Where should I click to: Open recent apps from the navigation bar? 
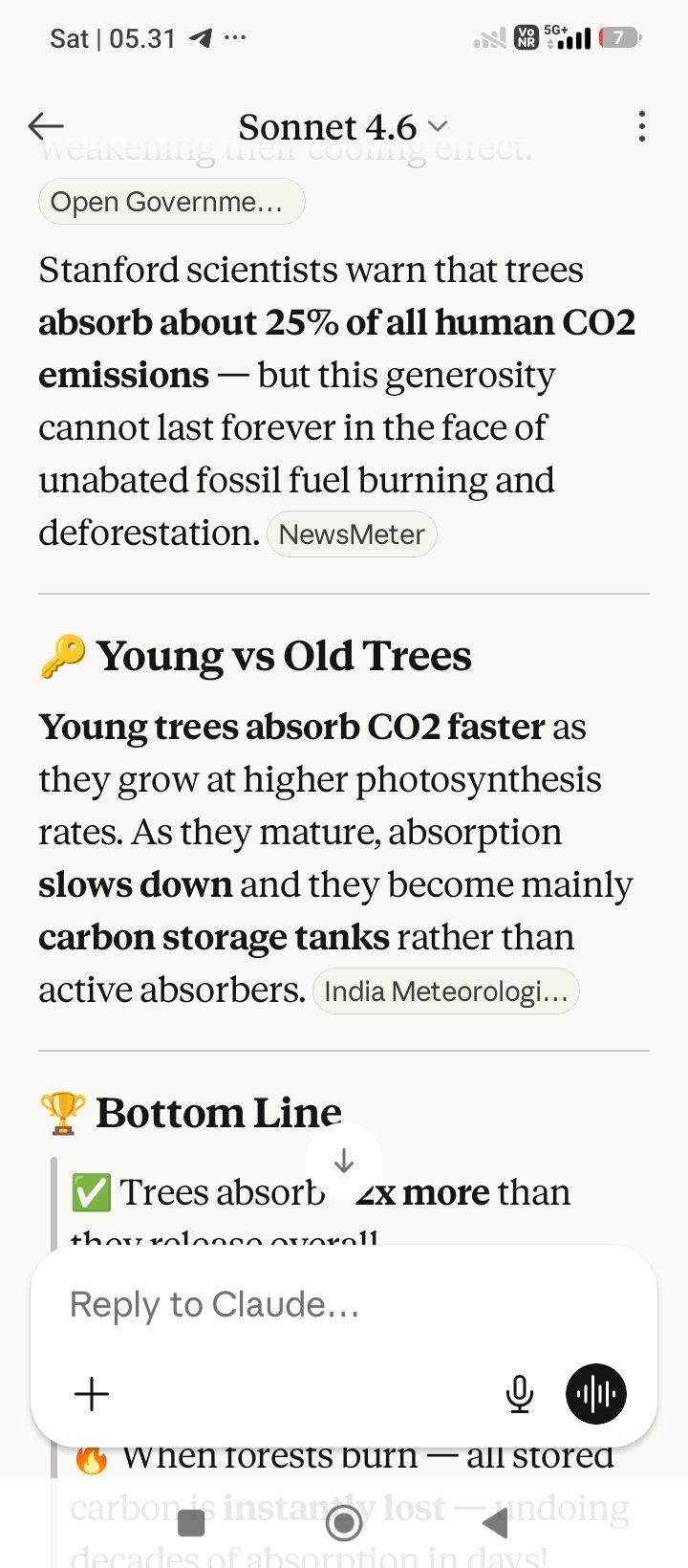coord(192,1523)
